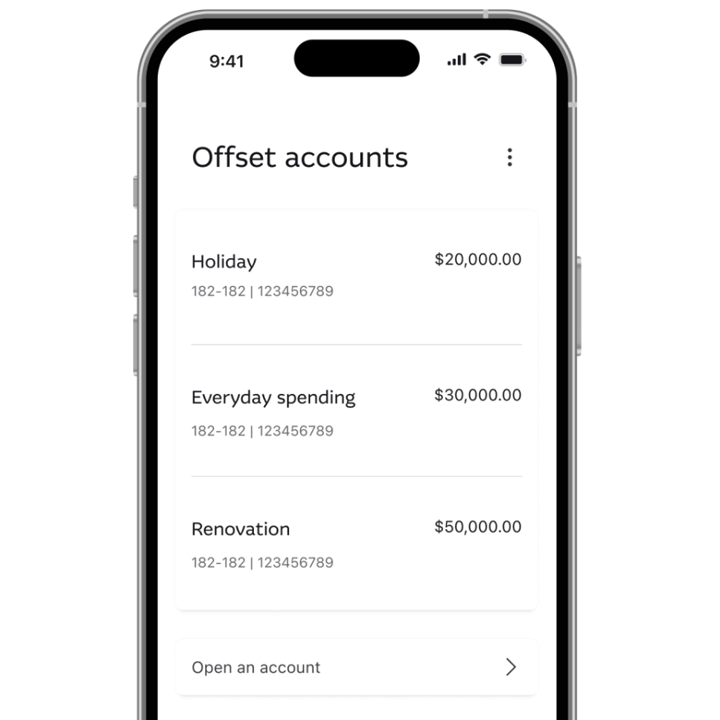The width and height of the screenshot is (720, 720).
Task: Open the Holiday offset account
Action: [356, 276]
